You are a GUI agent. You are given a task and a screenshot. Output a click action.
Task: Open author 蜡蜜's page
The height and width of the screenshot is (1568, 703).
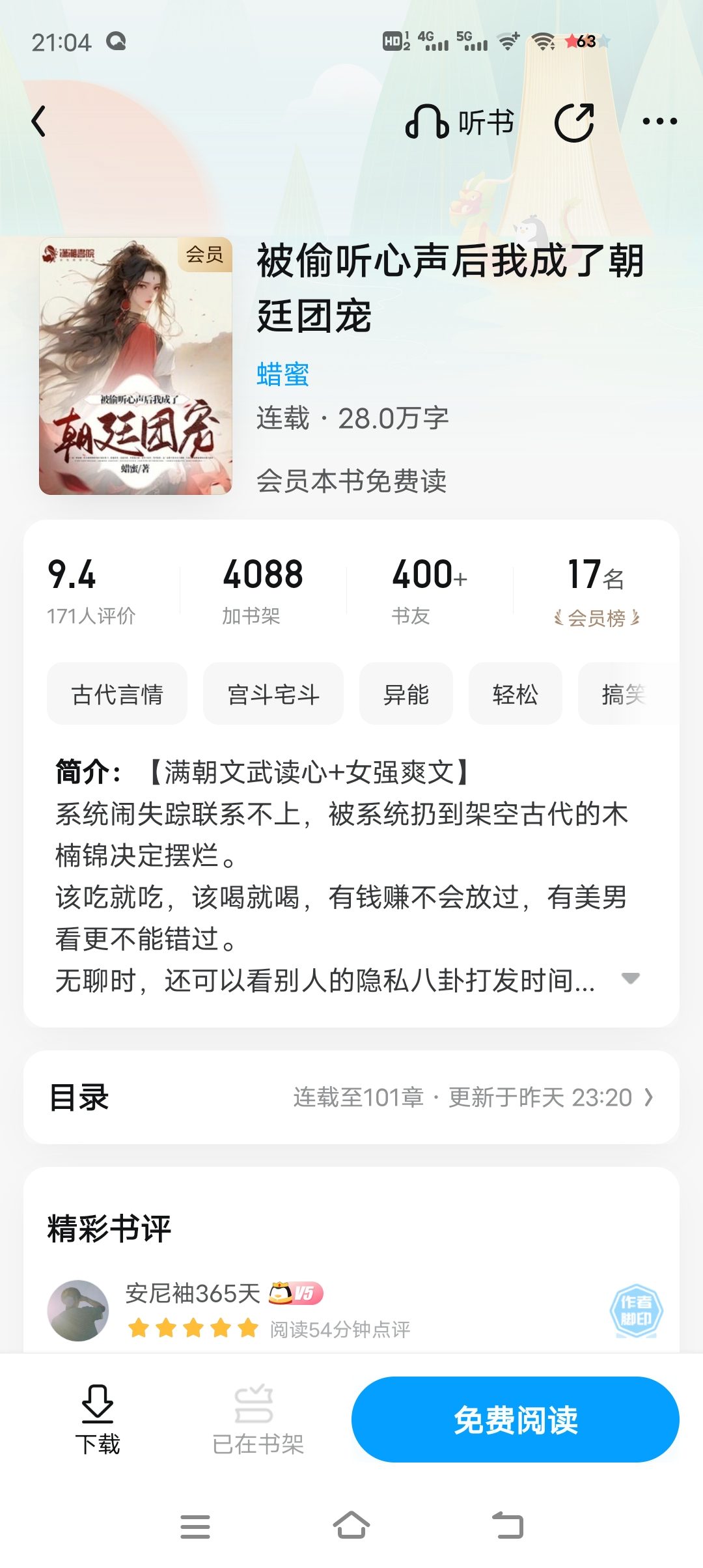tap(283, 374)
